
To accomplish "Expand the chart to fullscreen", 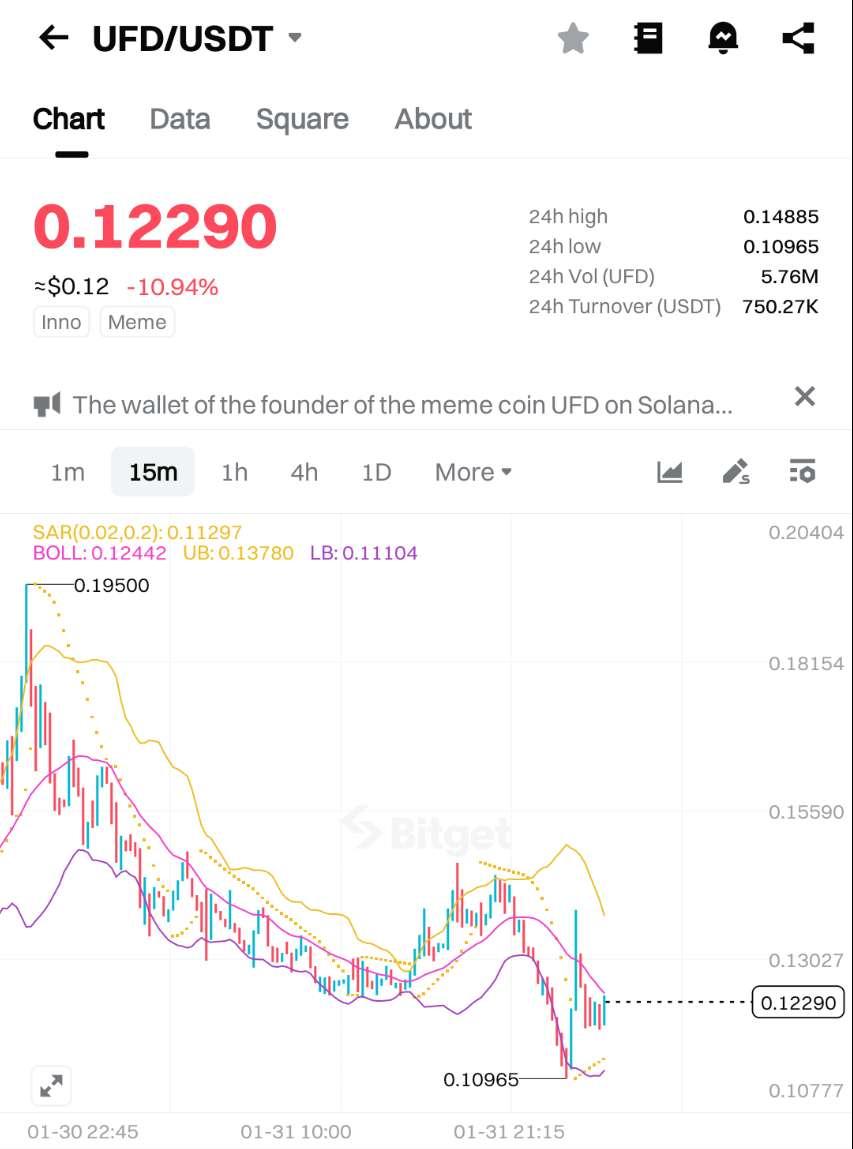I will pos(50,1085).
